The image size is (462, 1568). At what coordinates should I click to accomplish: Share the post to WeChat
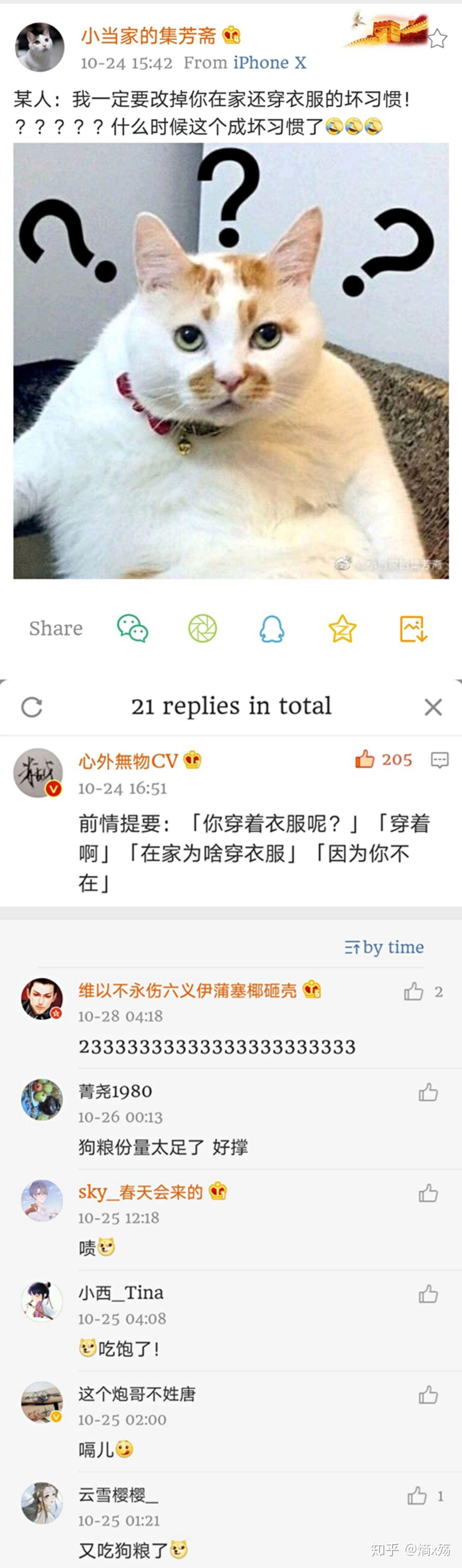132,628
